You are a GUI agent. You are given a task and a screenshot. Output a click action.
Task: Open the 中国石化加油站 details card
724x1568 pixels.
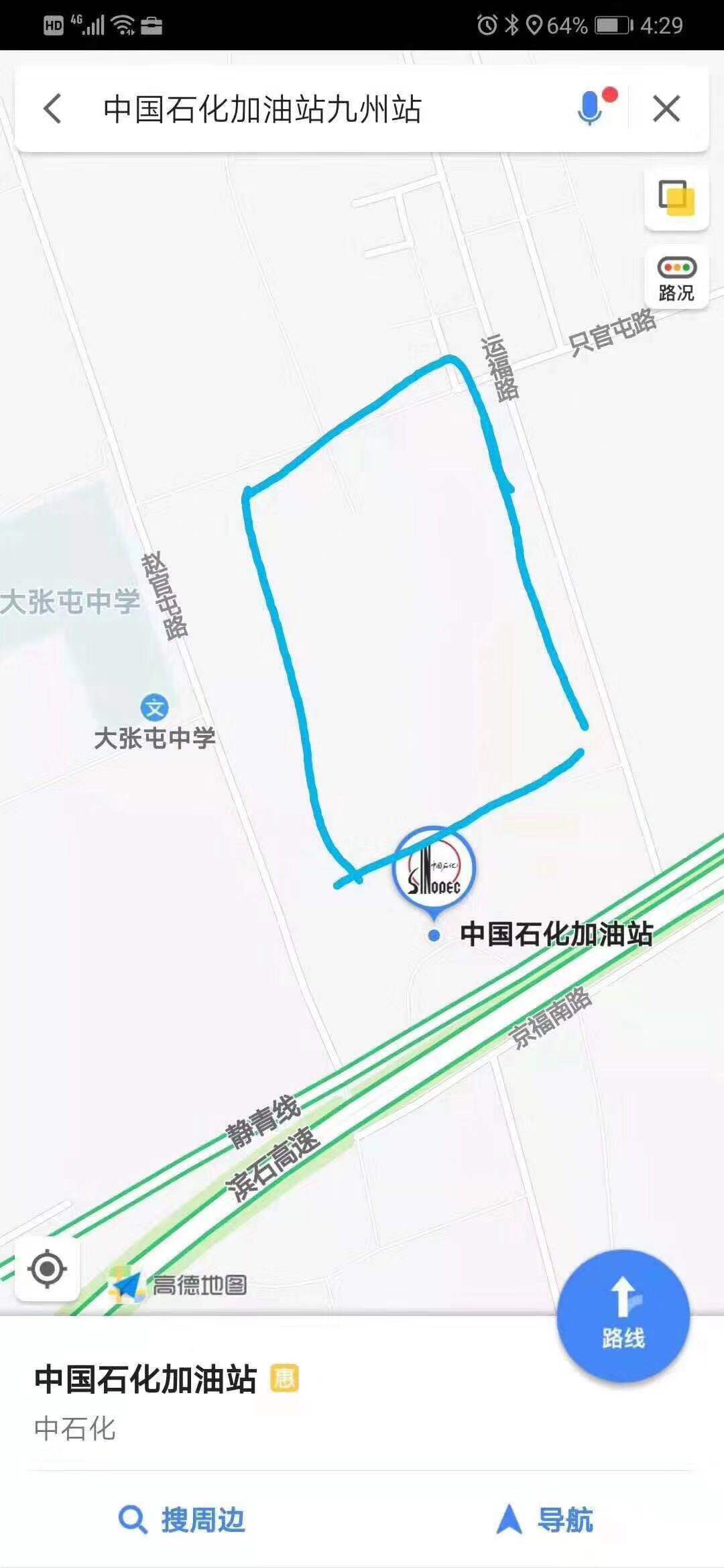tap(145, 1380)
